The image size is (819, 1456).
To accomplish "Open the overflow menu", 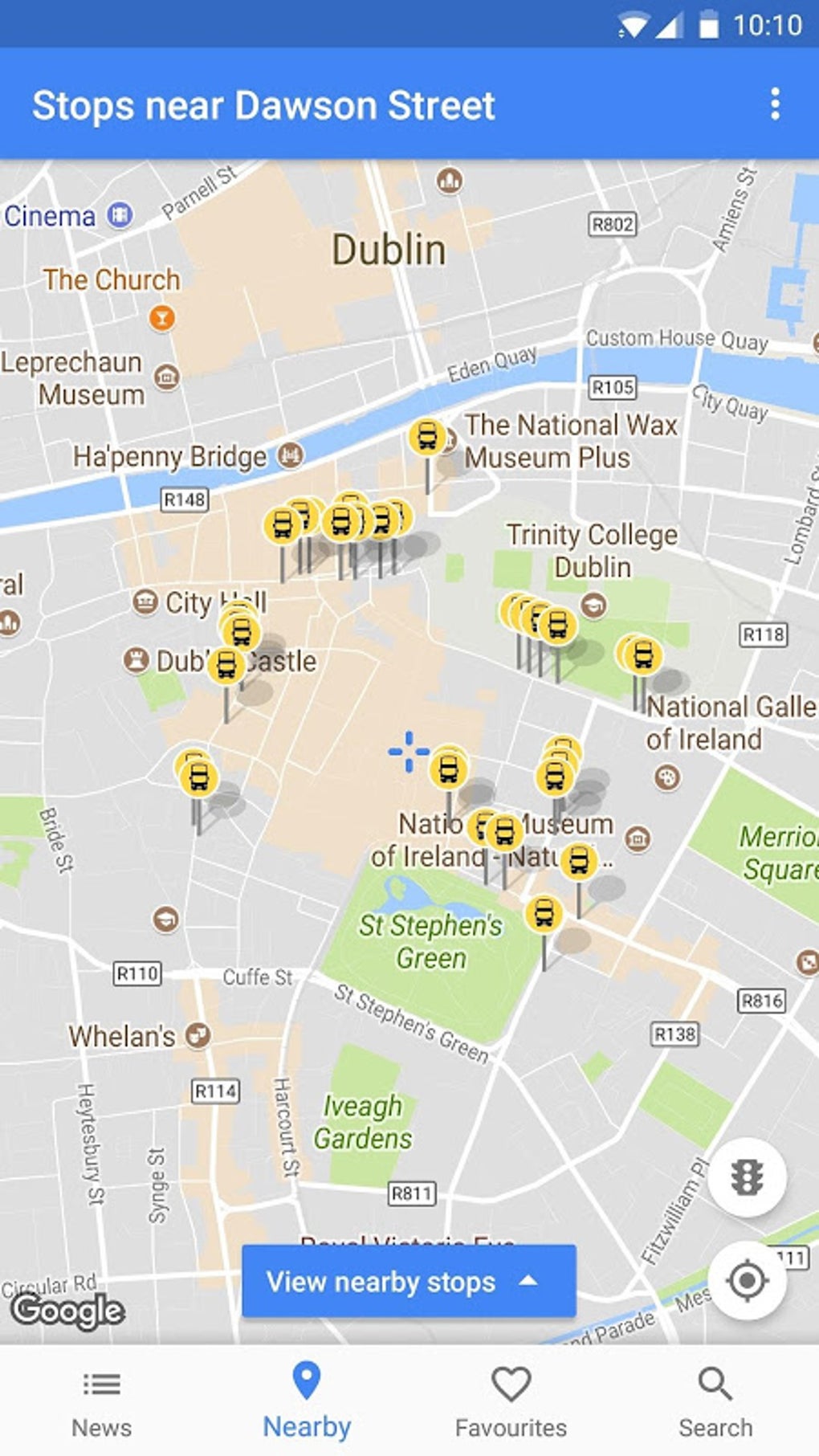I will pyautogui.click(x=774, y=104).
